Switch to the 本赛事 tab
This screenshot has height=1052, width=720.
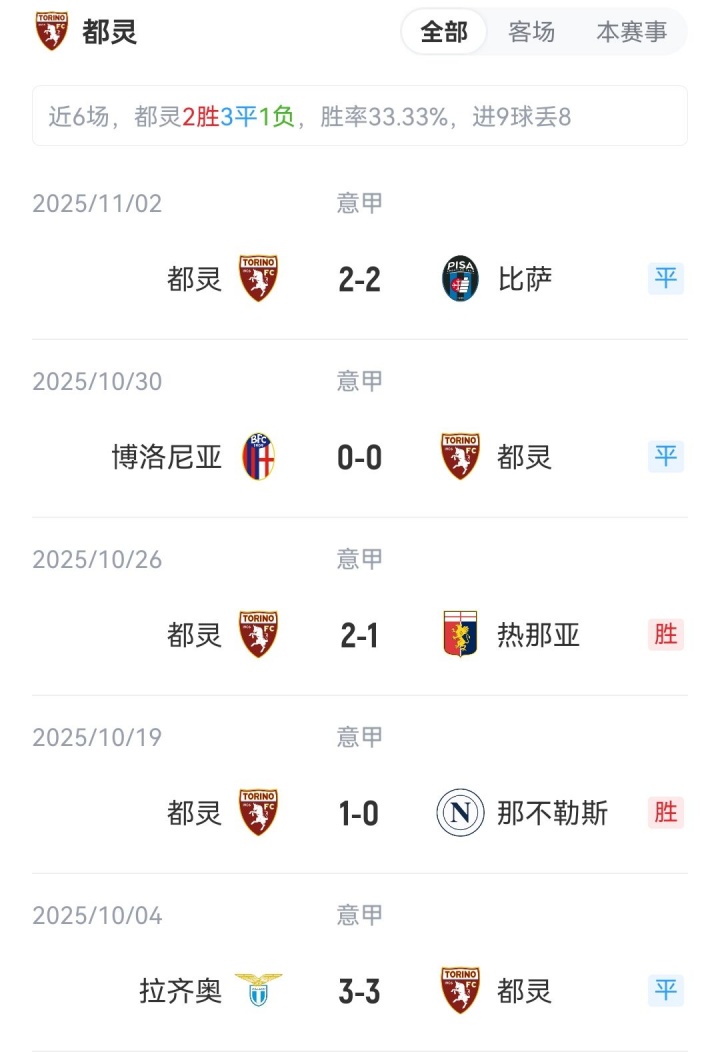click(631, 32)
